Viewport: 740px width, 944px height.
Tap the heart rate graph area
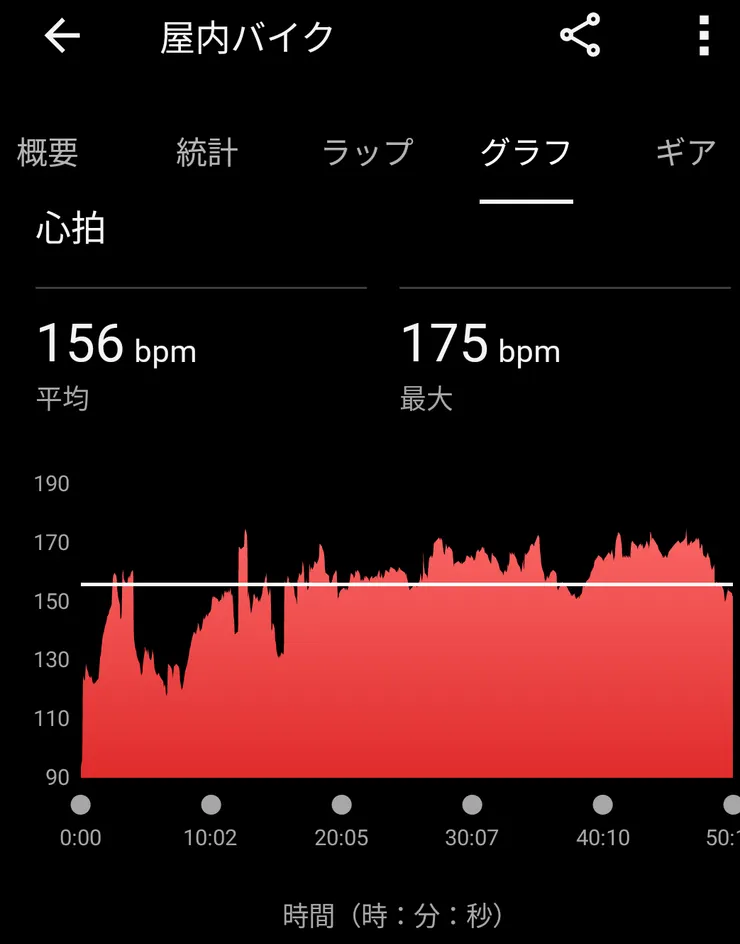pos(400,650)
